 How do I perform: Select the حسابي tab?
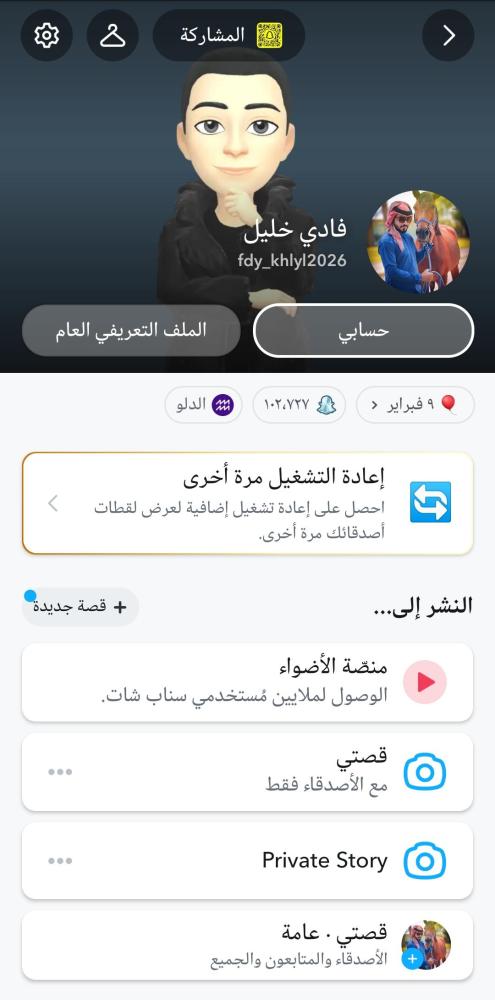click(x=364, y=330)
